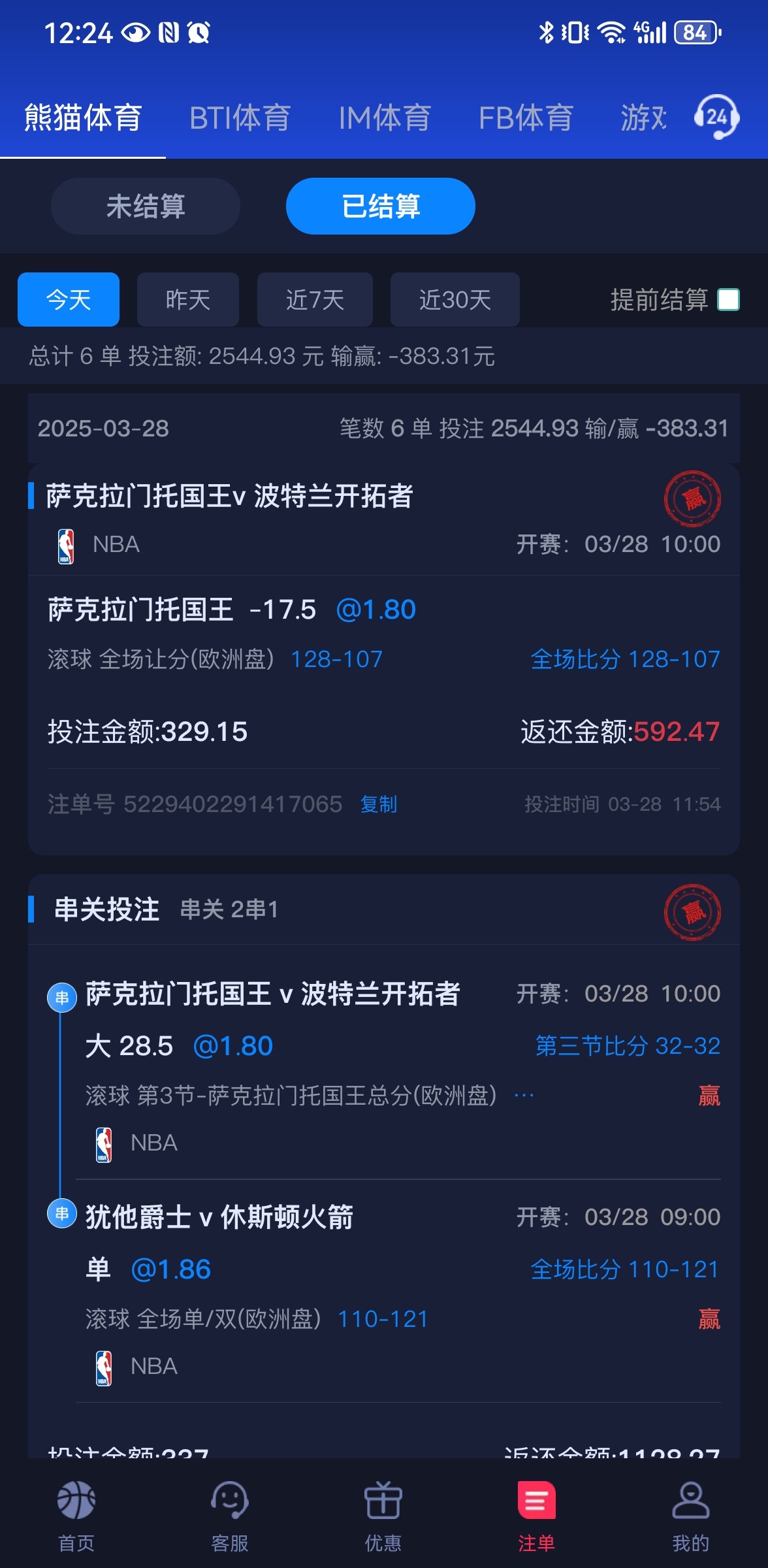Select the 熊猫体育 tab
Image resolution: width=768 pixels, height=1568 pixels.
pyautogui.click(x=83, y=118)
